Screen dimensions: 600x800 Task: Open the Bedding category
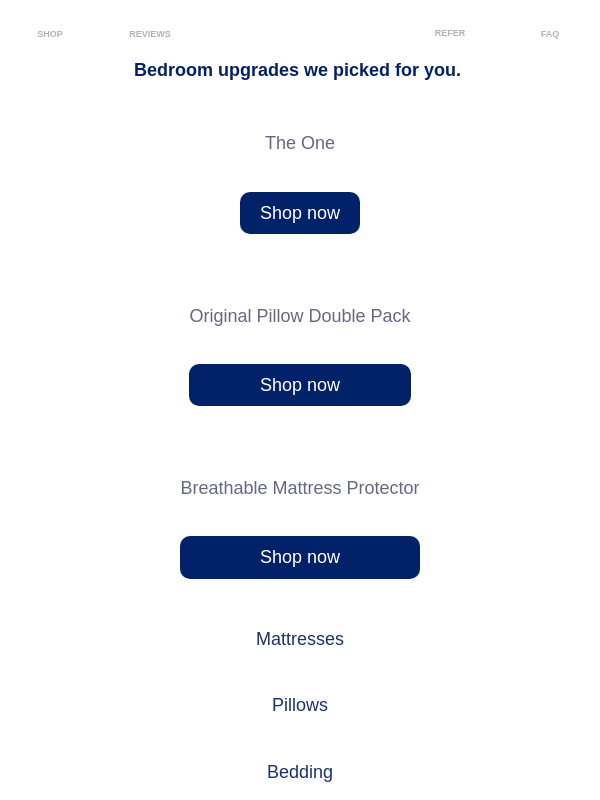tap(300, 772)
